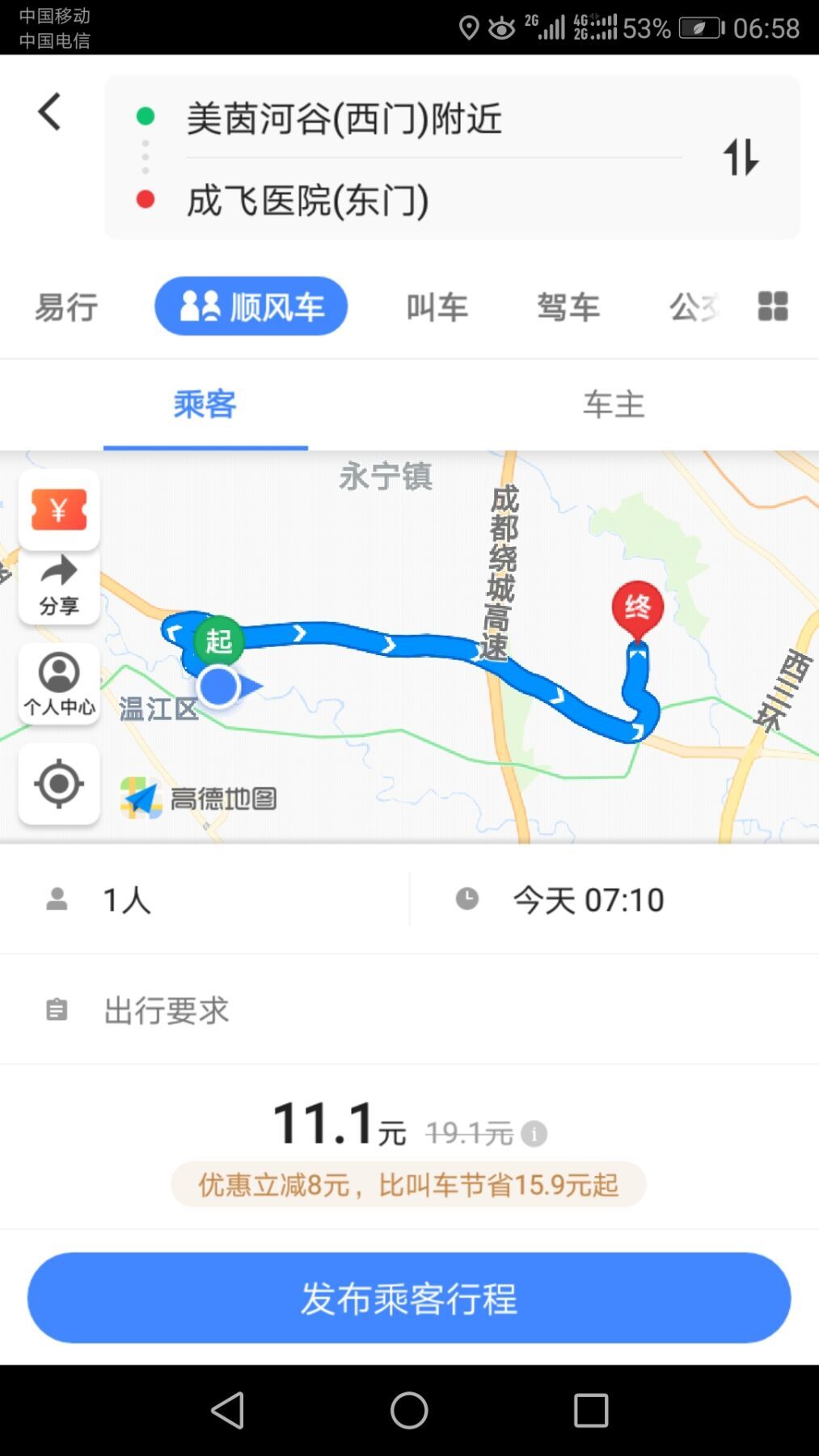Switch to the 车主 tab
The width and height of the screenshot is (819, 1456).
(x=613, y=406)
